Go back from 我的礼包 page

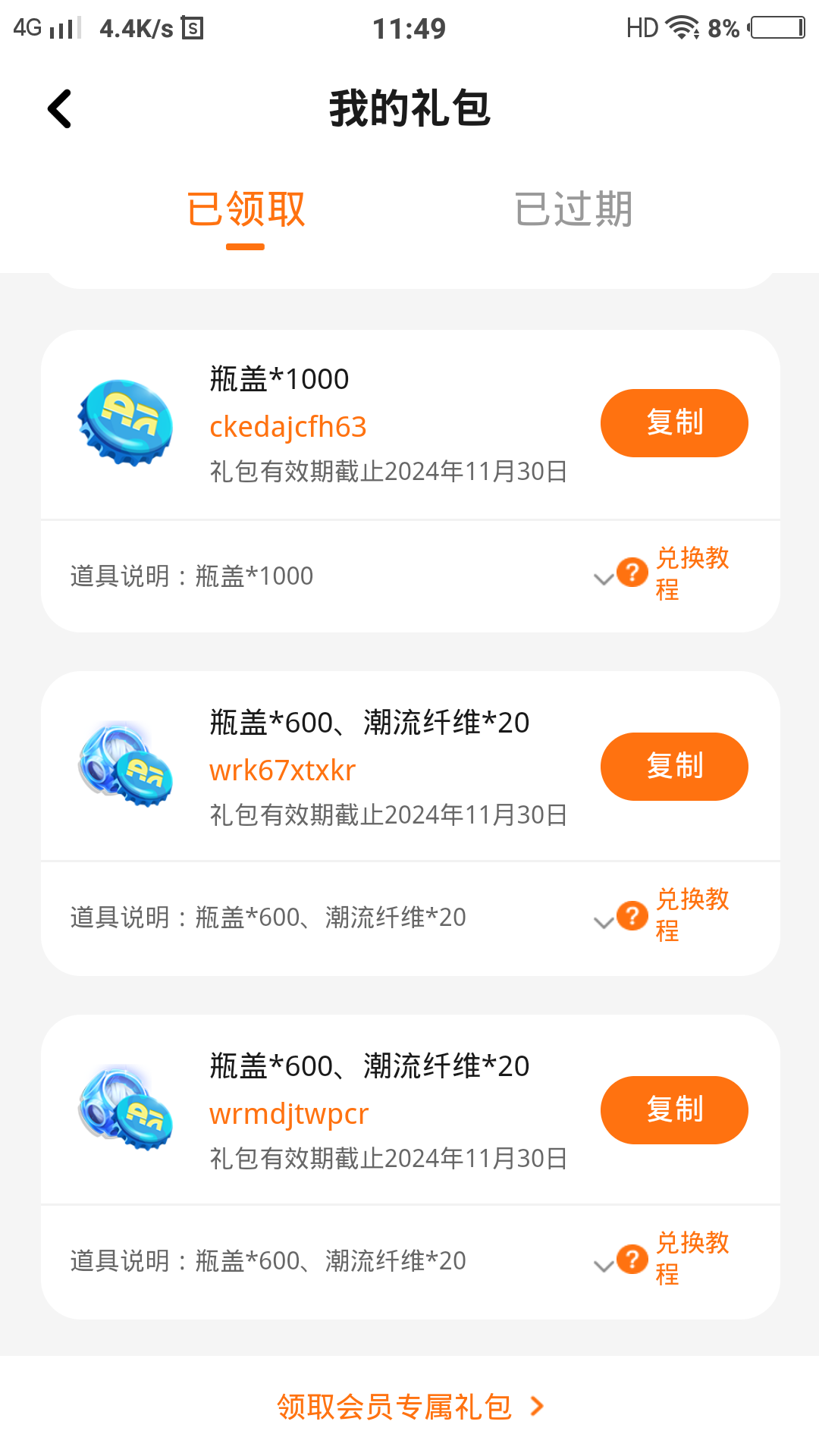[x=59, y=108]
